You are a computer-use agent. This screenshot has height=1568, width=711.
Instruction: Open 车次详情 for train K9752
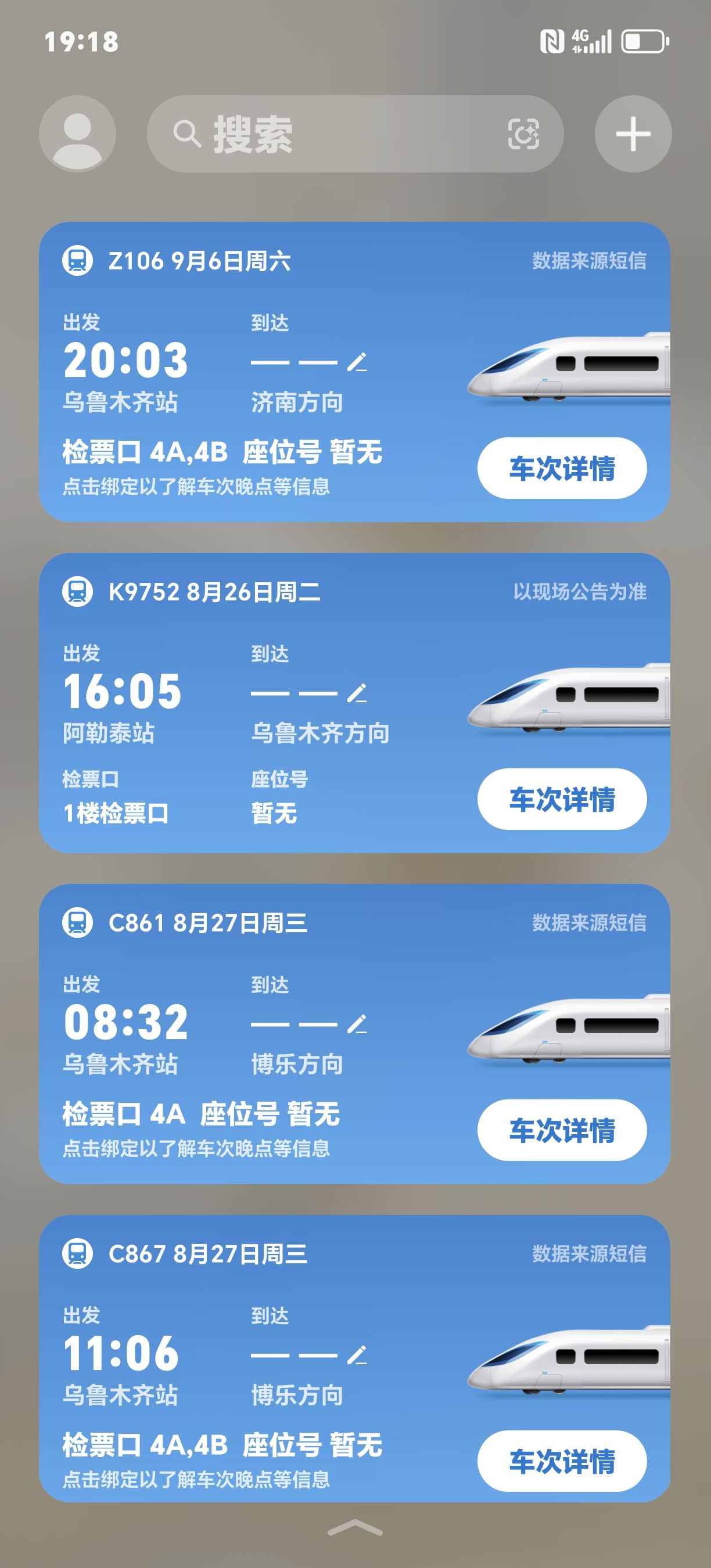click(x=561, y=799)
